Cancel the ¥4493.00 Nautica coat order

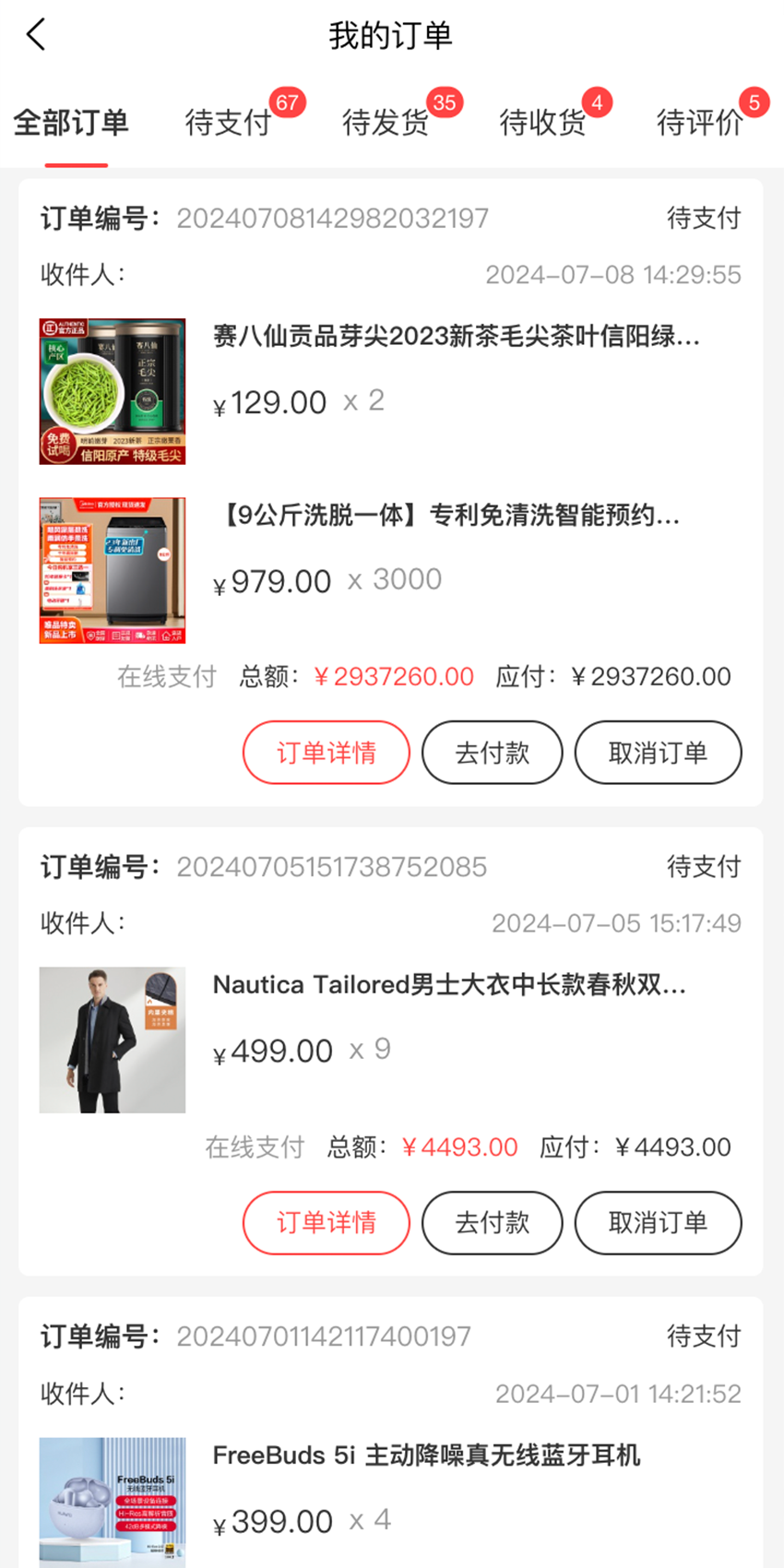tap(659, 1223)
